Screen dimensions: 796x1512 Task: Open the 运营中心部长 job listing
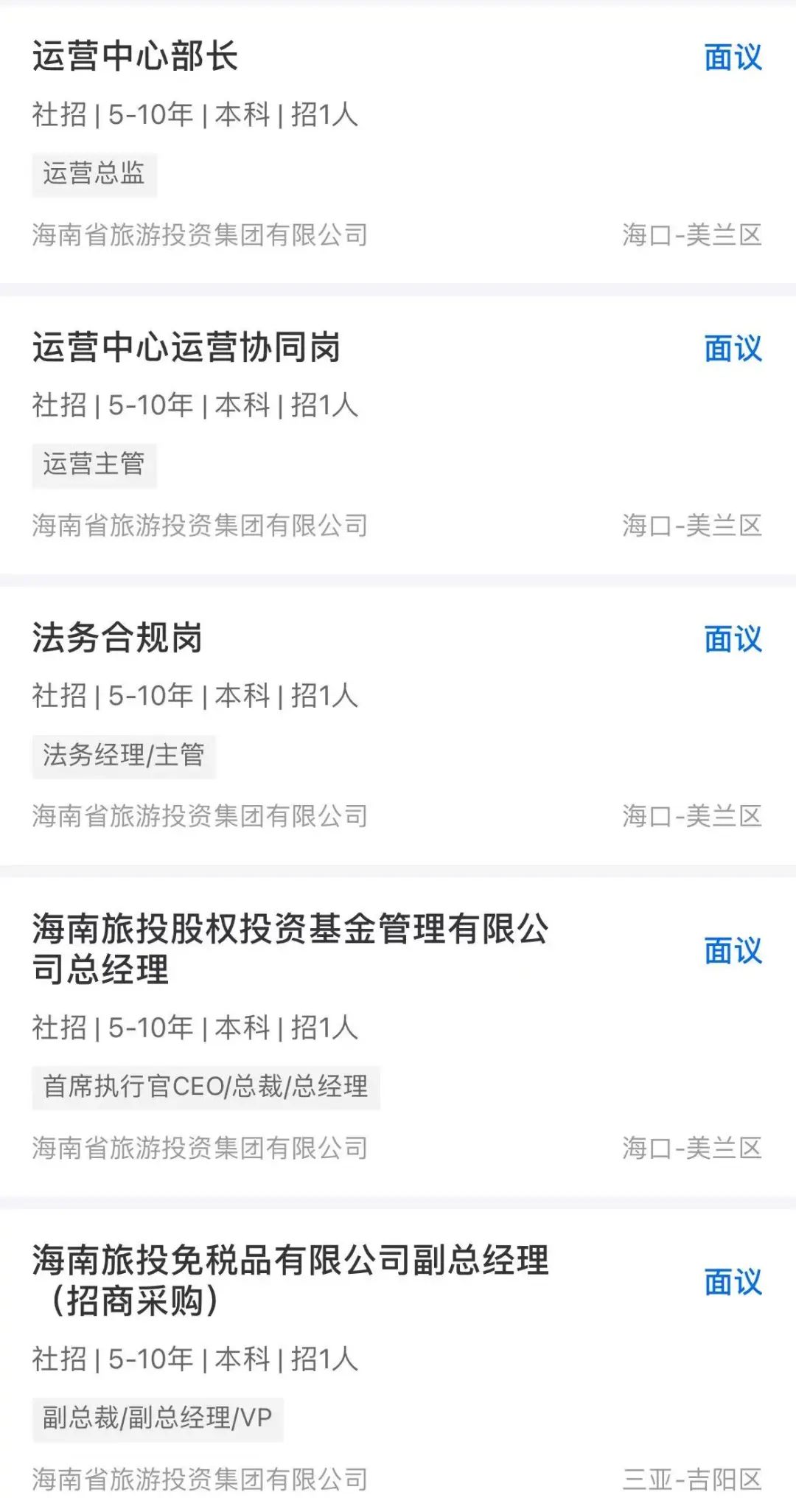[136, 57]
